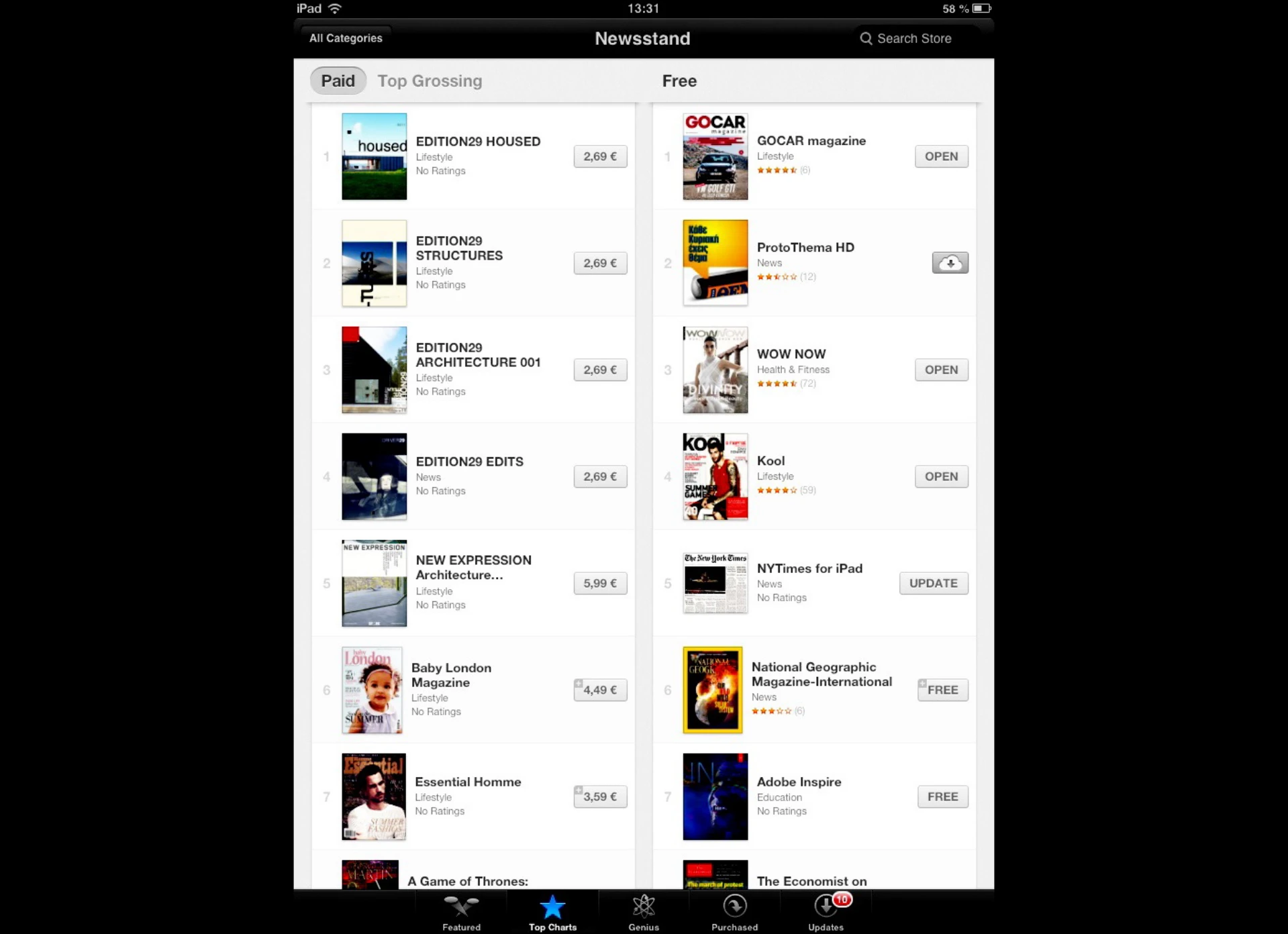Get Adobe Inspire for free
Image resolution: width=1288 pixels, height=934 pixels.
(942, 796)
